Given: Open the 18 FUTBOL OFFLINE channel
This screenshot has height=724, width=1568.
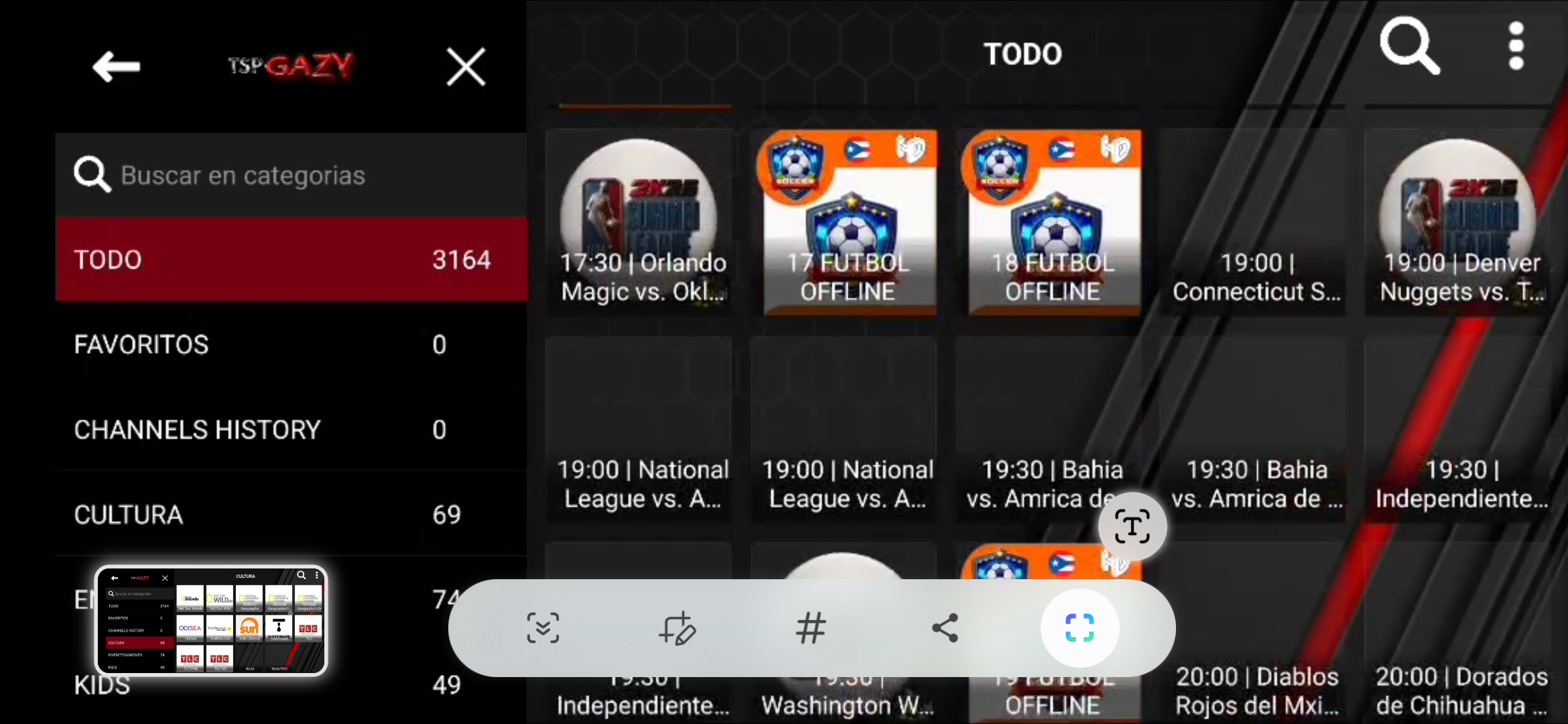Looking at the screenshot, I should pos(1053,223).
